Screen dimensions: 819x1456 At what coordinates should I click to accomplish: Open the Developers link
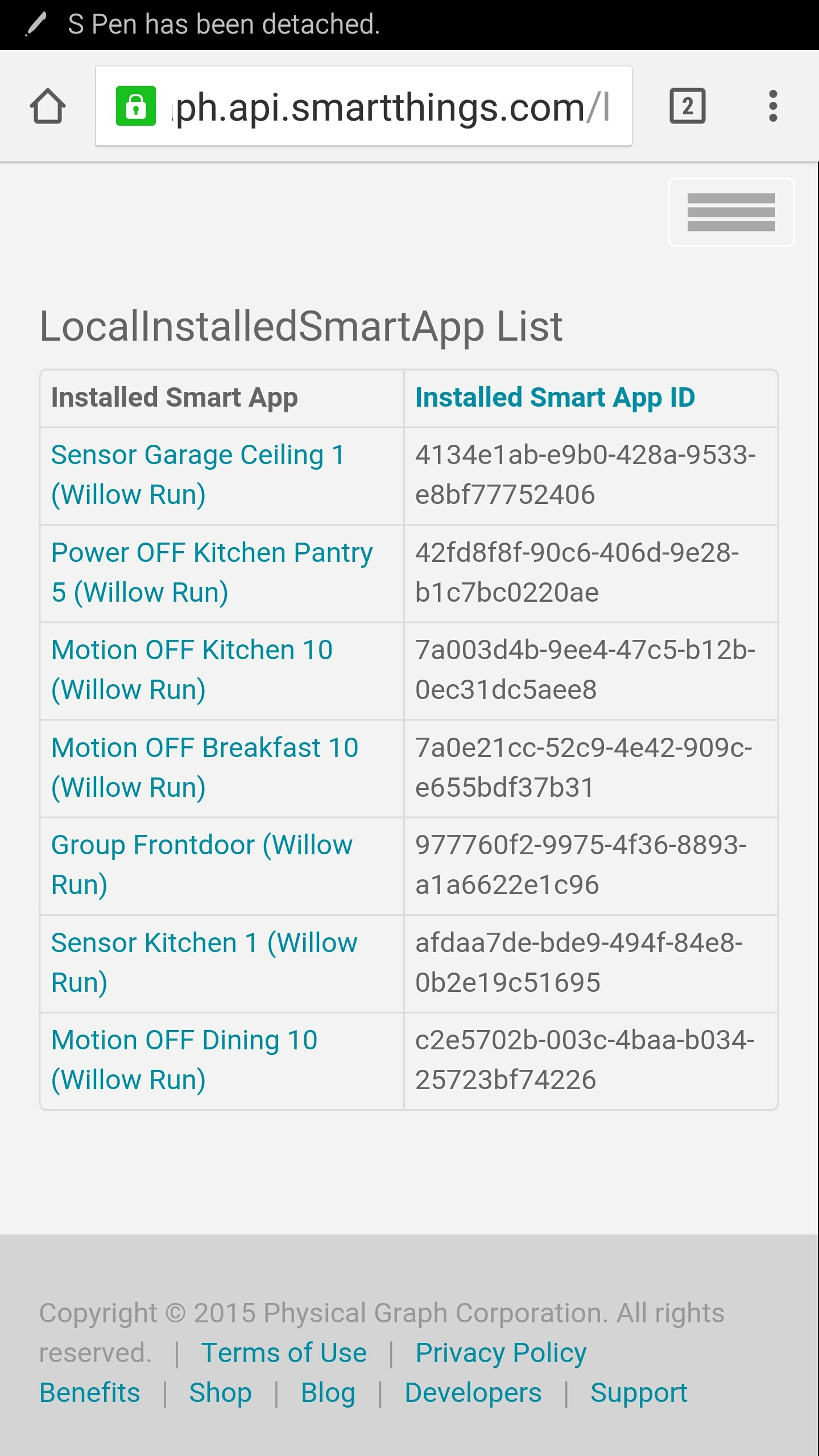pos(473,1393)
